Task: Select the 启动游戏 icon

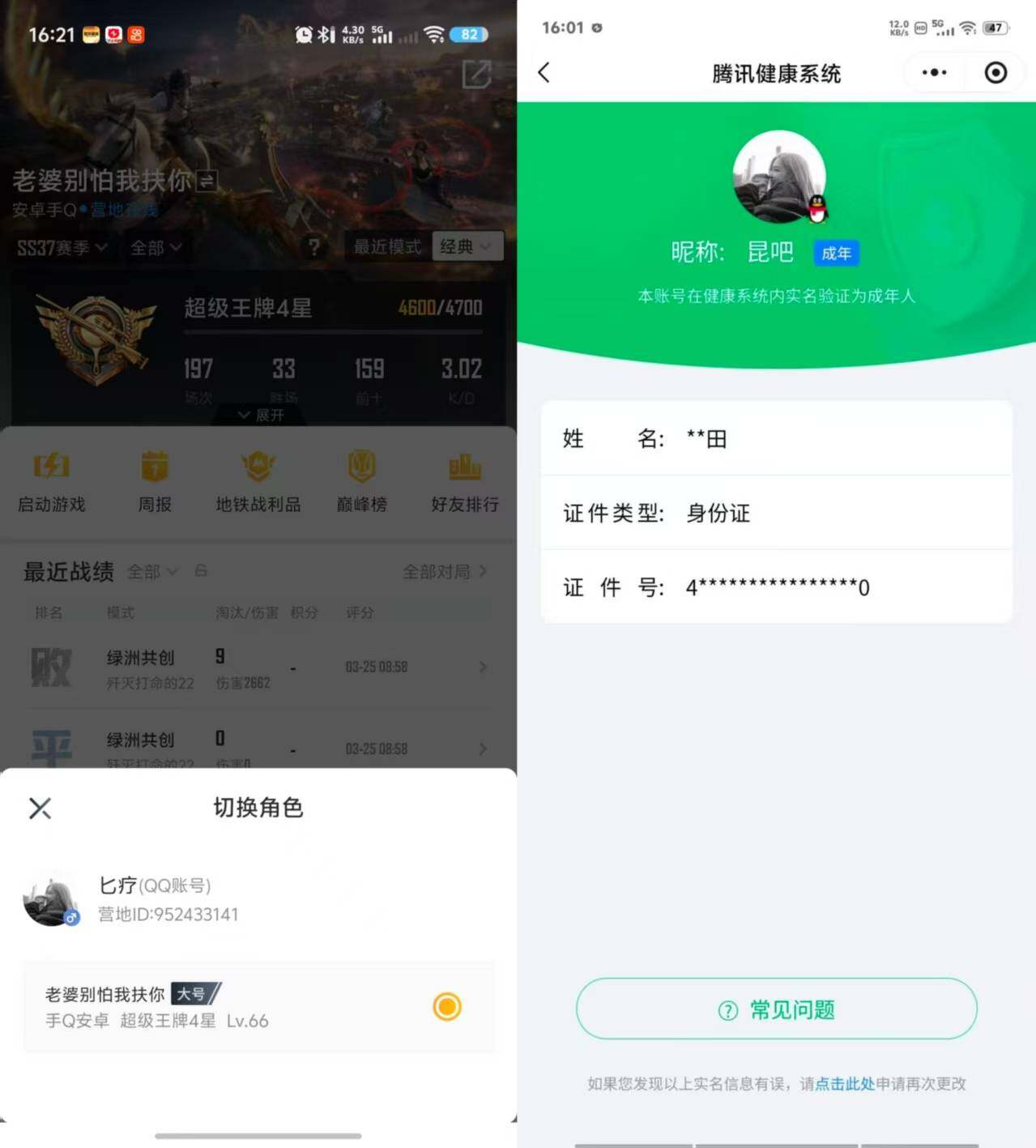Action: pos(51,480)
